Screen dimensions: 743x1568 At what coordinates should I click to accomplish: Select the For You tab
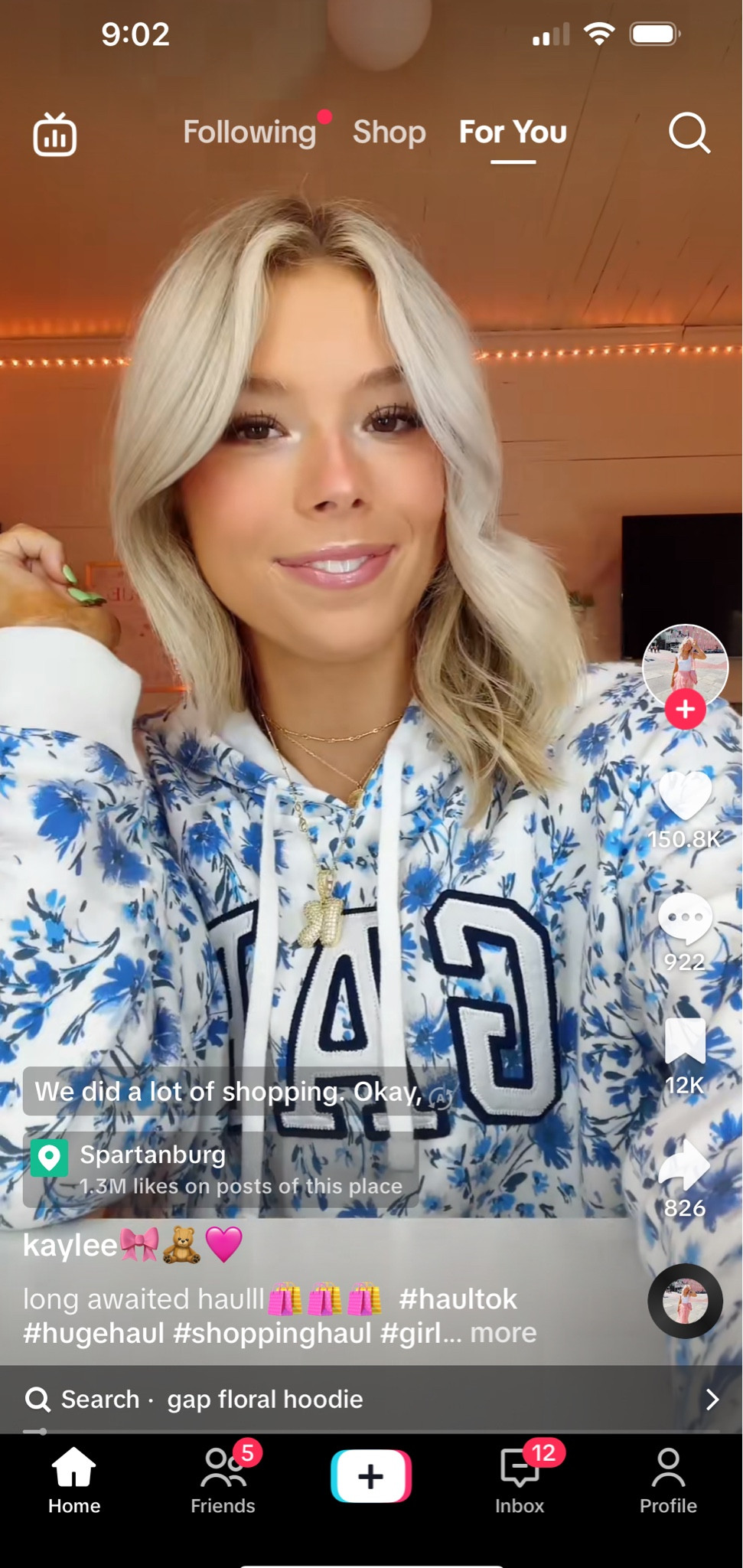(x=513, y=132)
